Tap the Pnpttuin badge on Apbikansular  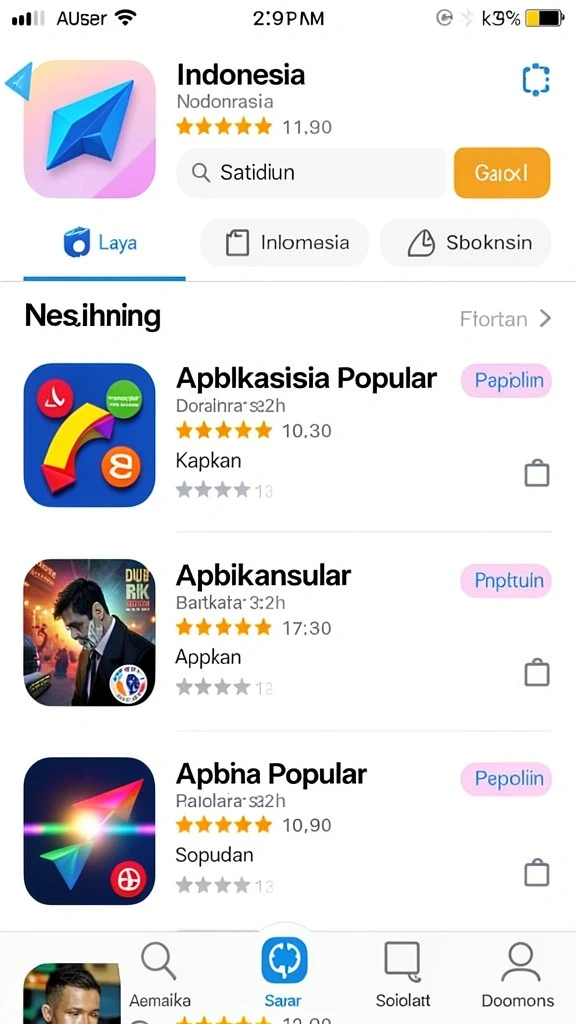[506, 581]
